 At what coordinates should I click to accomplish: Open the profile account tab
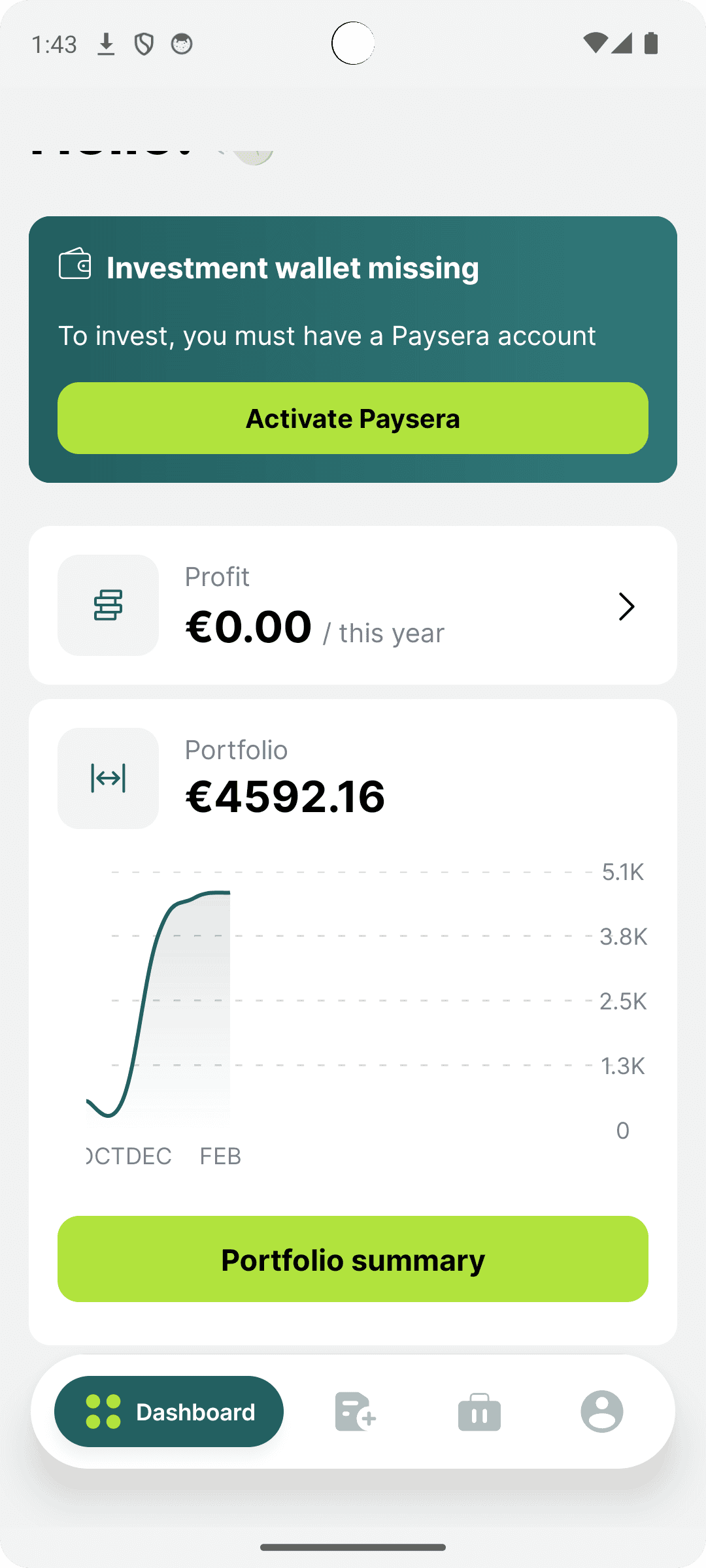pyautogui.click(x=602, y=1411)
